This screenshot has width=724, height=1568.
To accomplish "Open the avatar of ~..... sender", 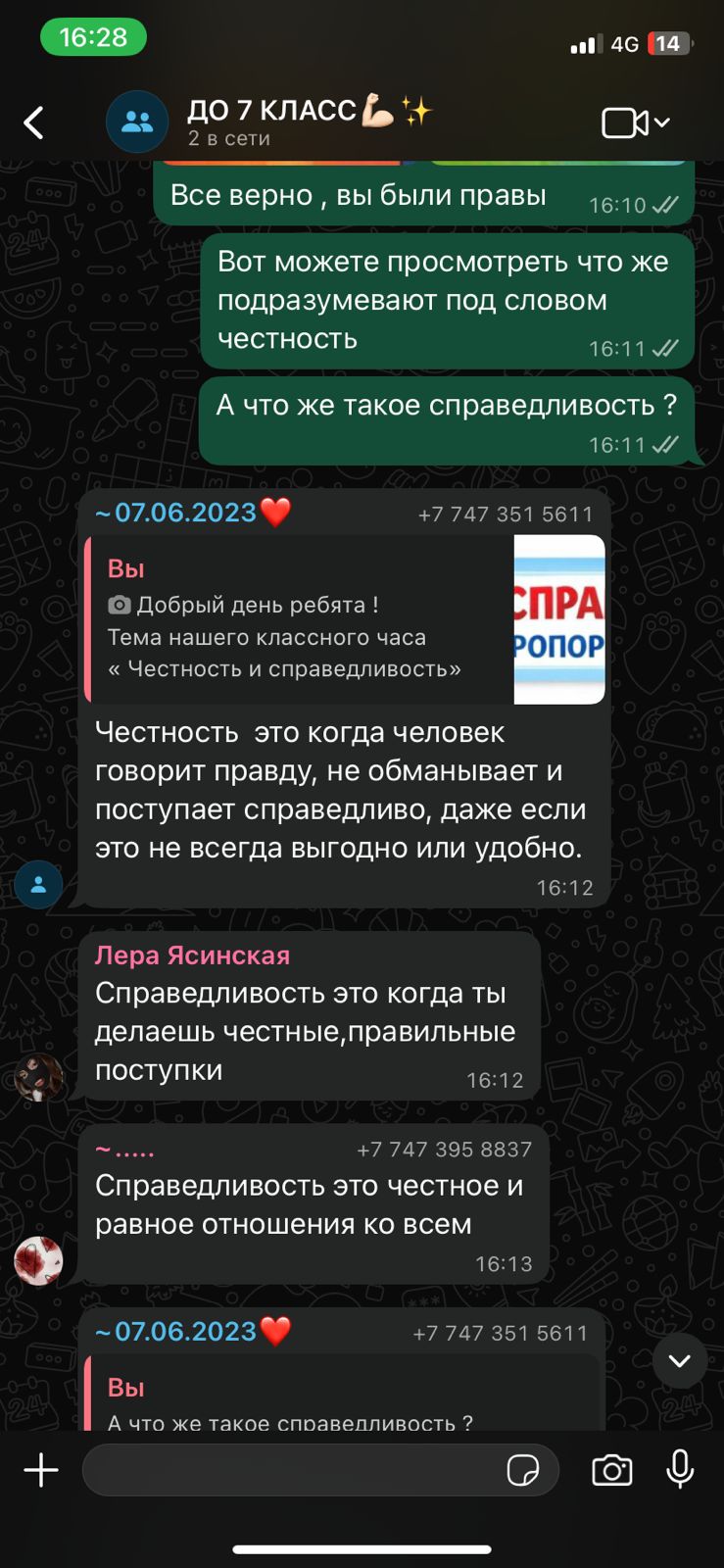I will point(38,1260).
